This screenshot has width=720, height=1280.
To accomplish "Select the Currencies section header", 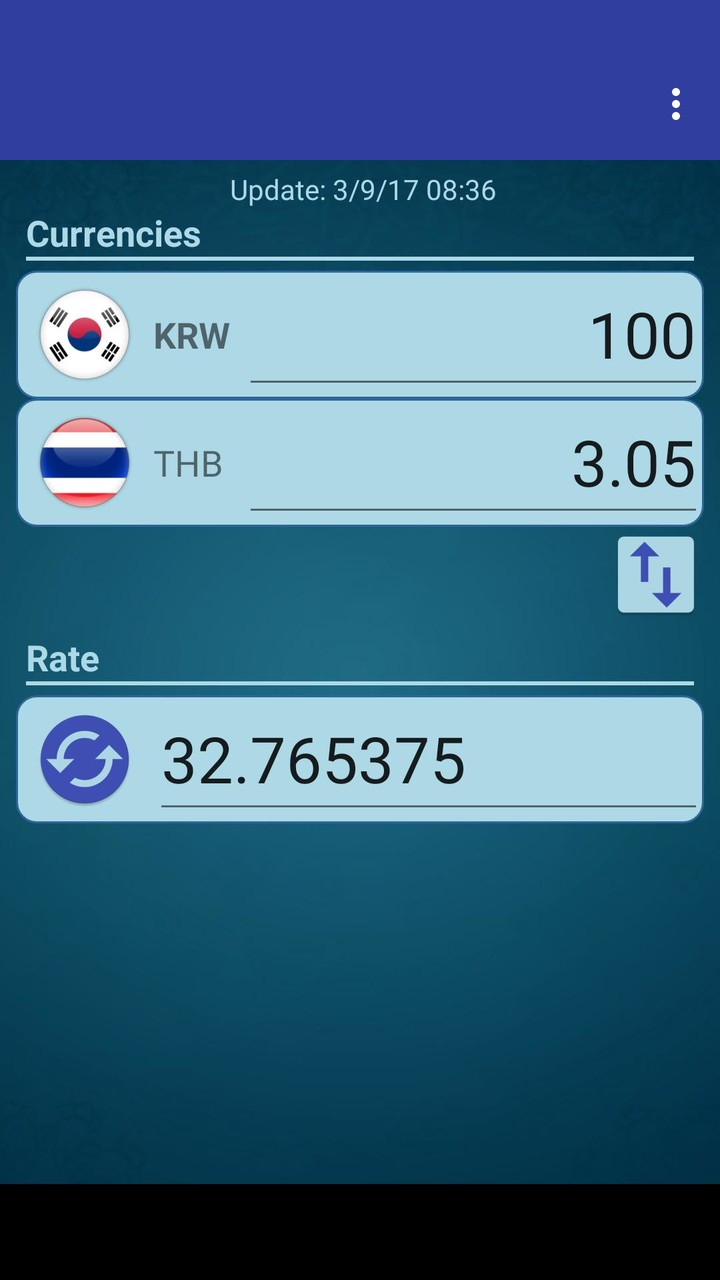I will click(113, 235).
